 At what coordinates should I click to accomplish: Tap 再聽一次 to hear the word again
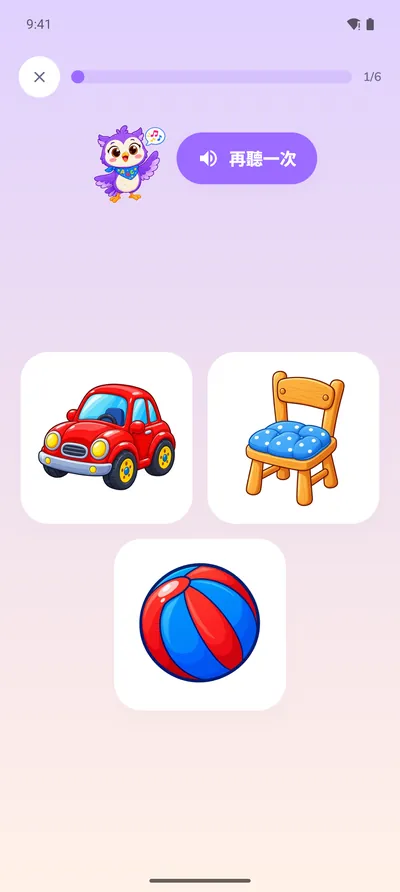coord(247,158)
